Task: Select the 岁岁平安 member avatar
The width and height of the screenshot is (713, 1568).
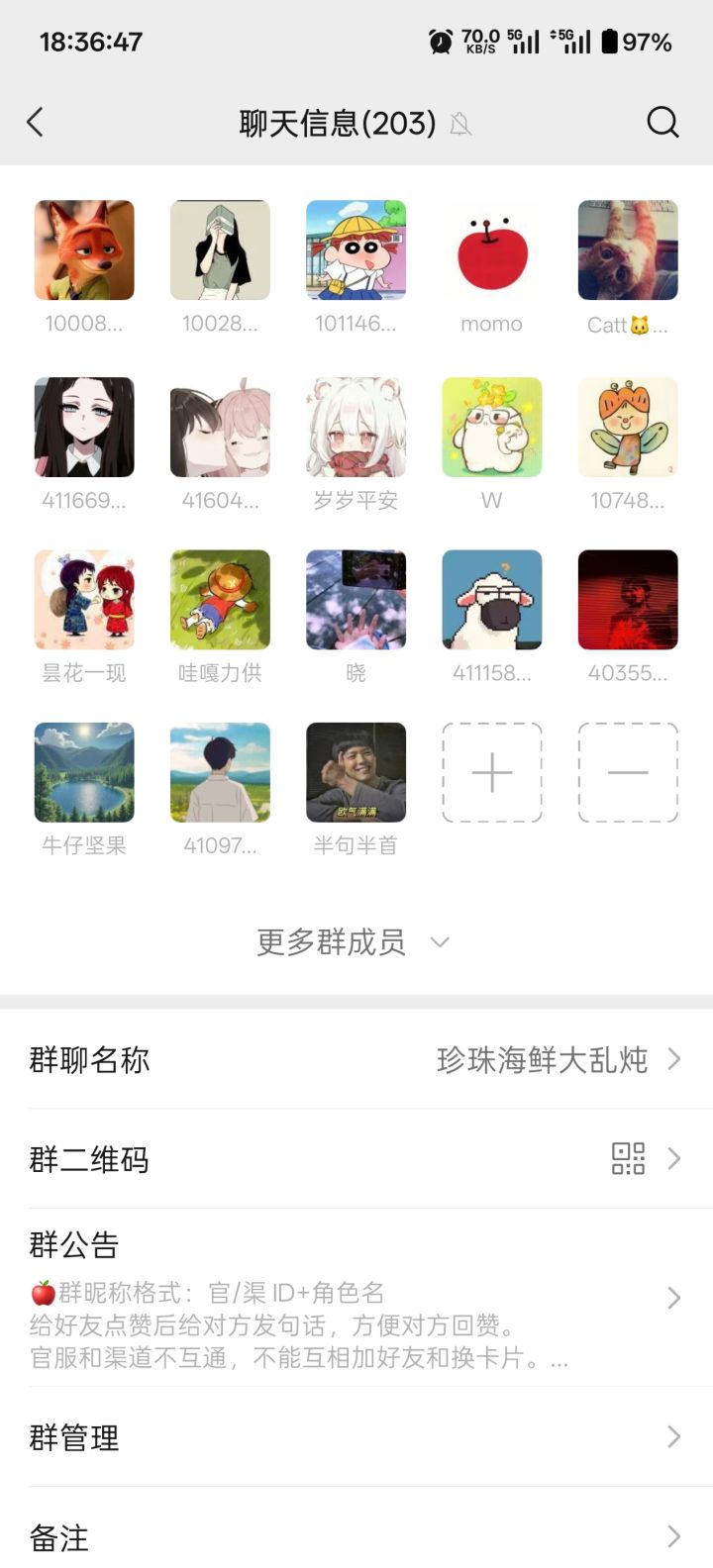Action: pos(356,426)
